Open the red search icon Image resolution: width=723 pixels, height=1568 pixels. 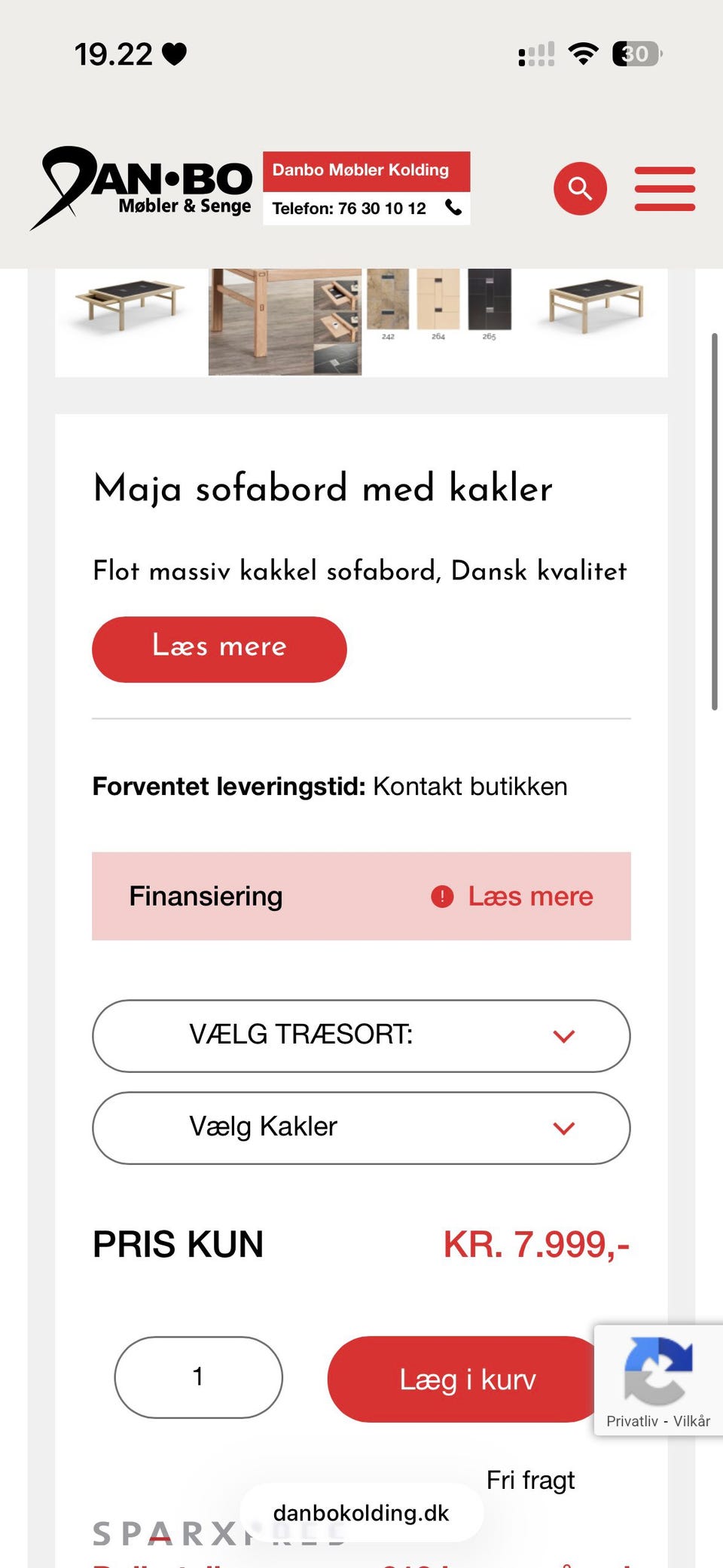pos(580,188)
